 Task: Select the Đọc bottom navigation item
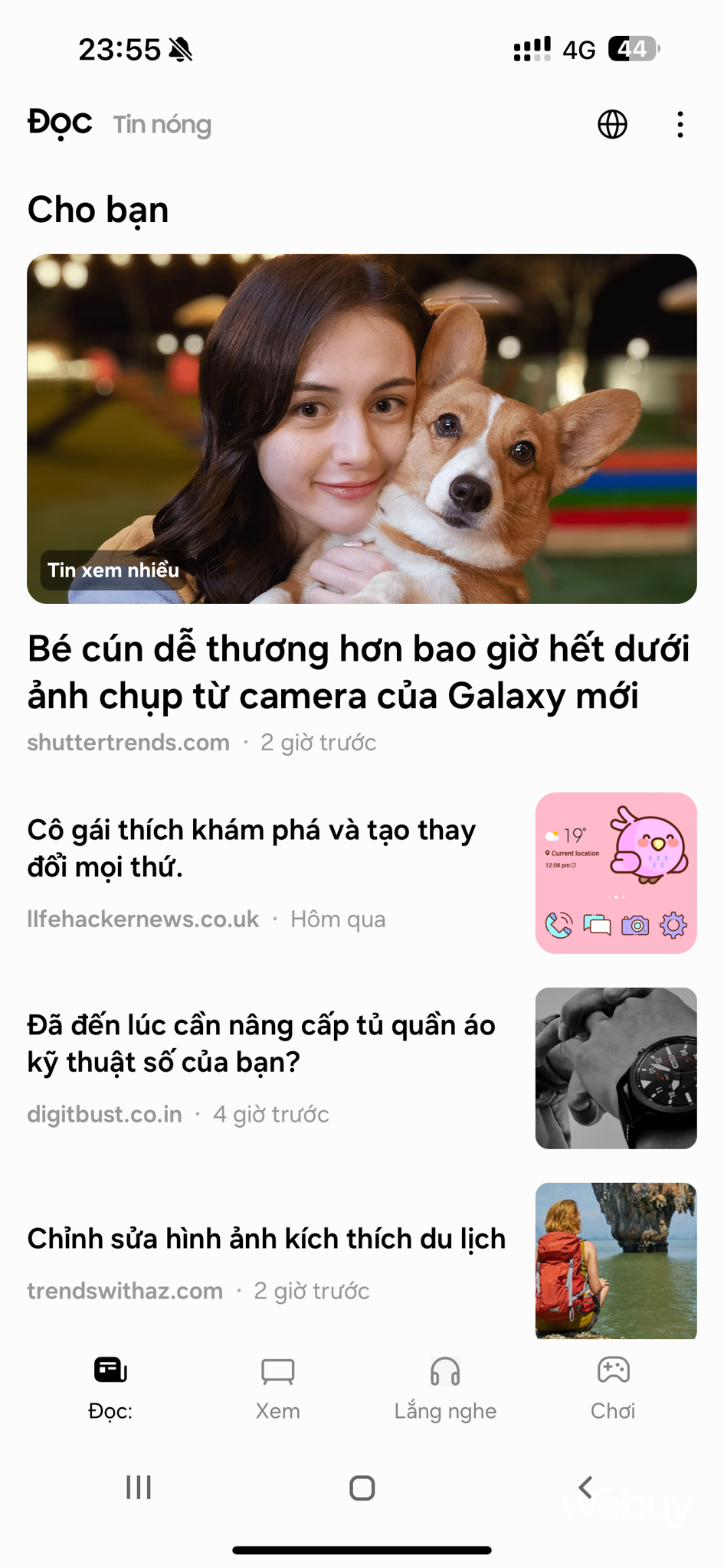tap(110, 1387)
